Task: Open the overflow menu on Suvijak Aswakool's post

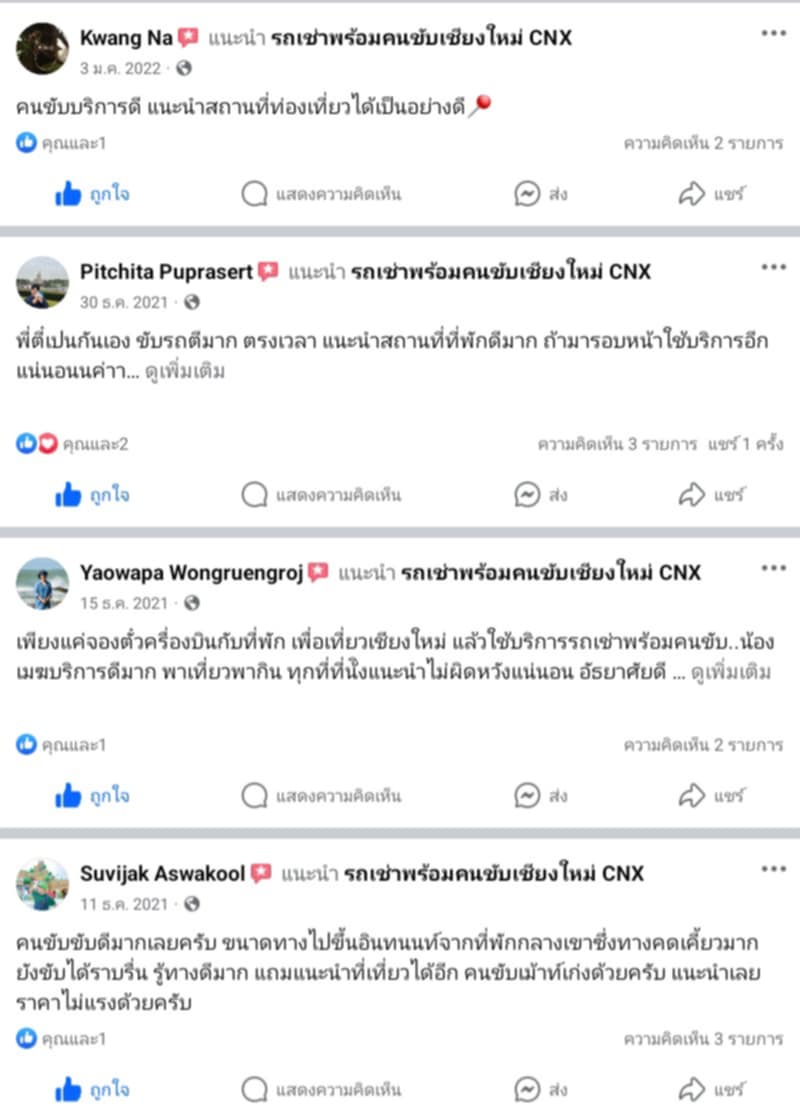Action: click(x=773, y=869)
